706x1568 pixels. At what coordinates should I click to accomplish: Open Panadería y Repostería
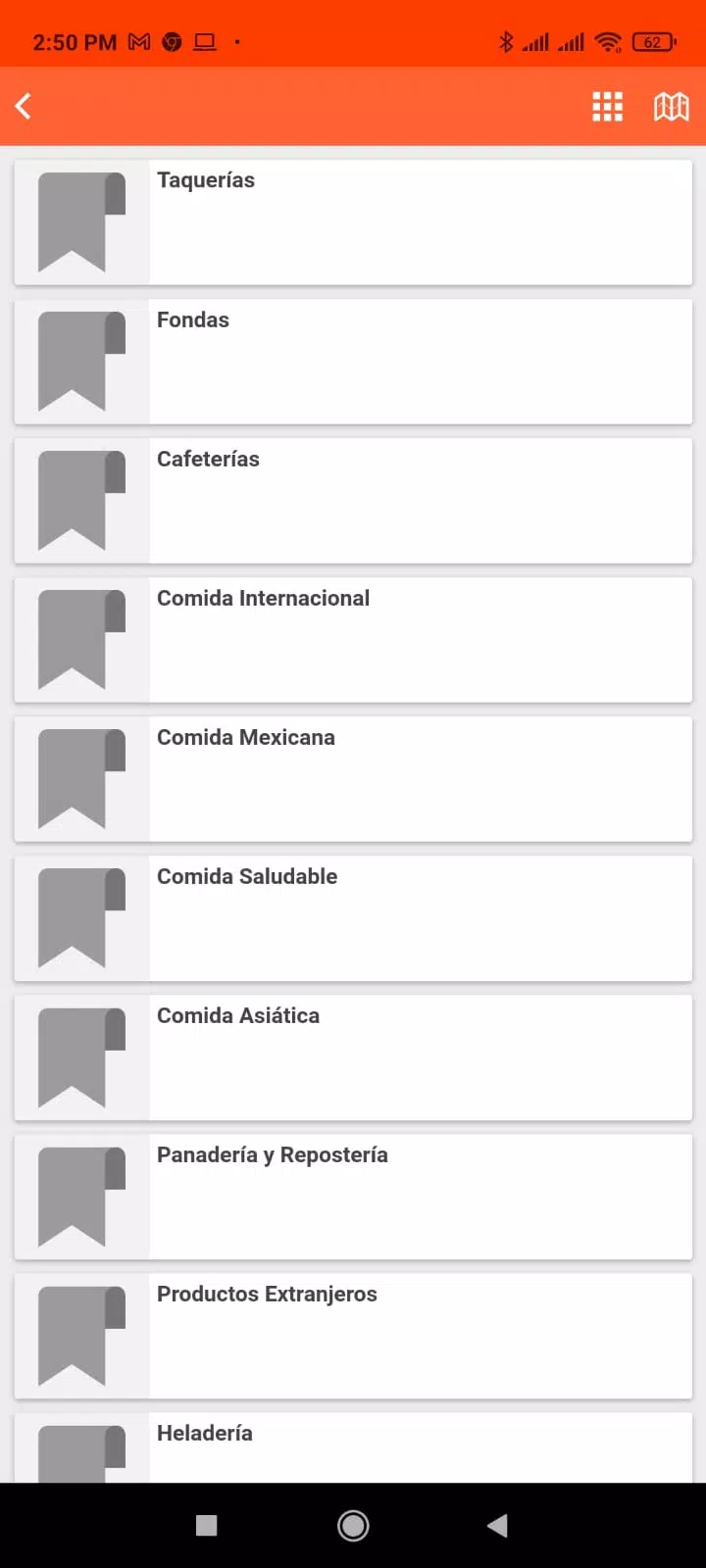pyautogui.click(x=353, y=1197)
